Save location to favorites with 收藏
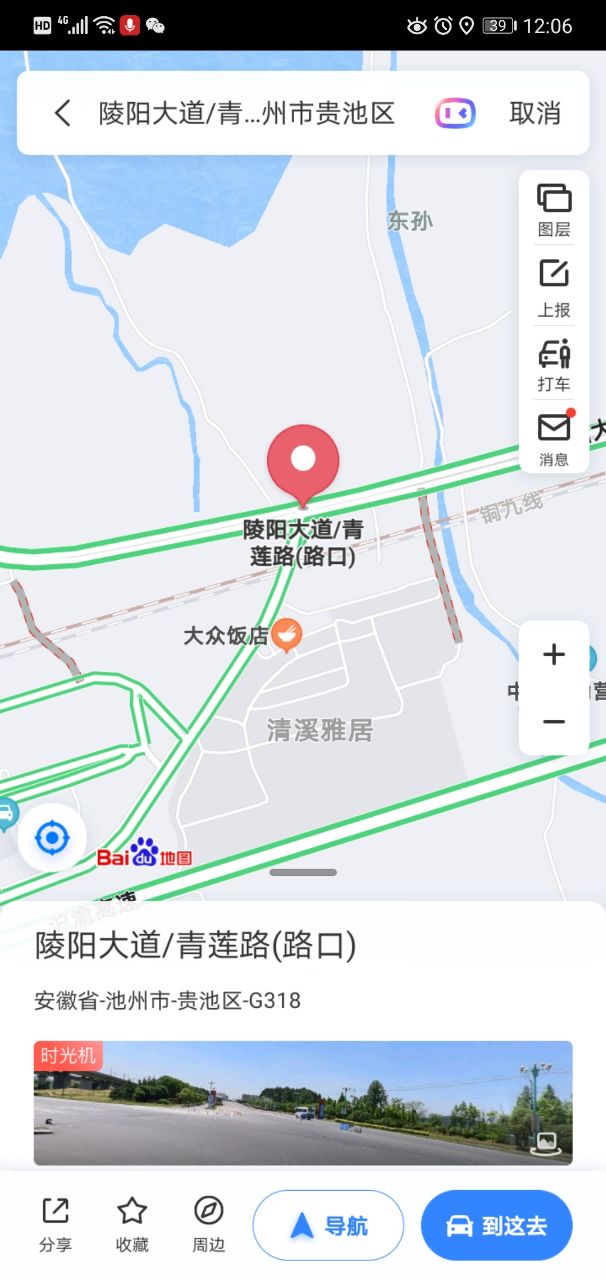Image resolution: width=606 pixels, height=1280 pixels. 132,1224
